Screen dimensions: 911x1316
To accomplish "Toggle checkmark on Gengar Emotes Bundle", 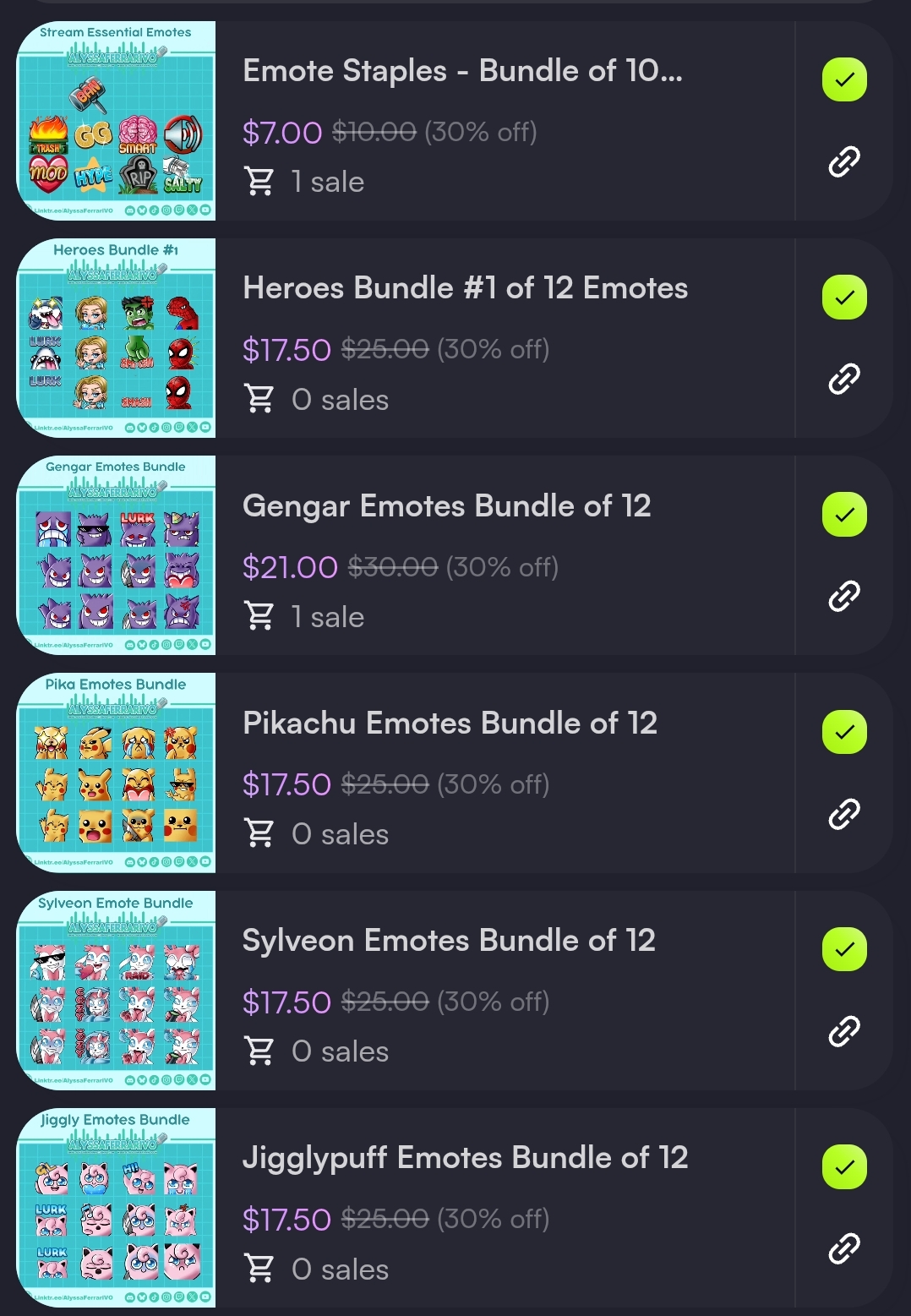I will (x=844, y=515).
